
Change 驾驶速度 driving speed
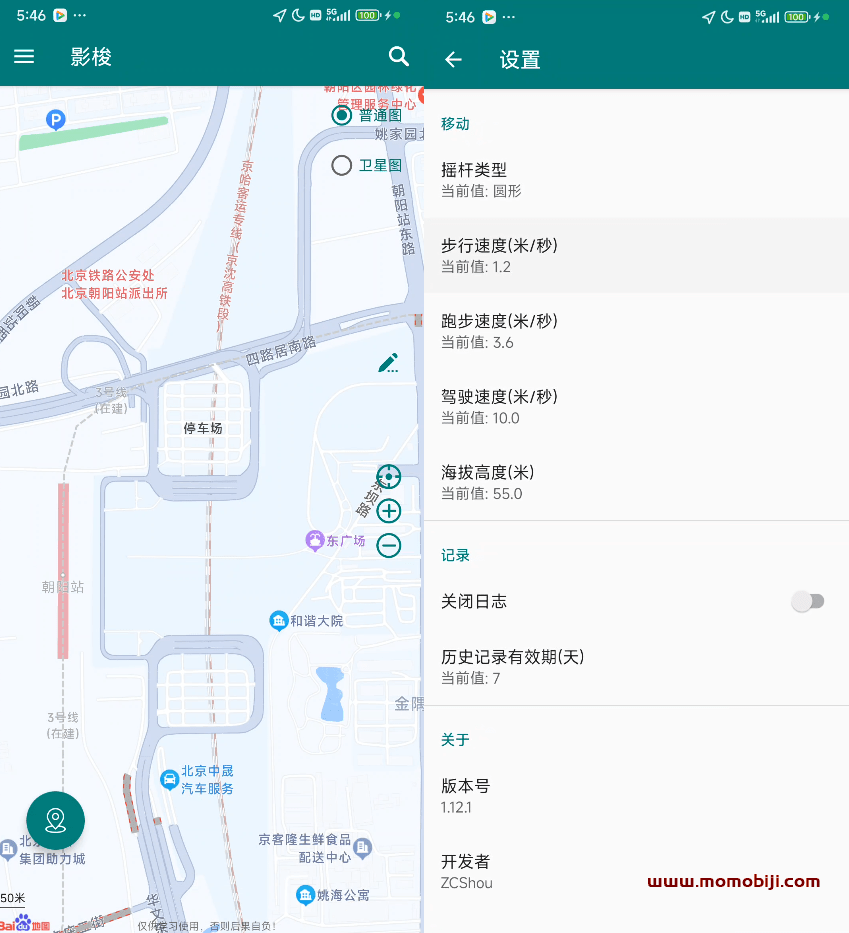coord(636,406)
